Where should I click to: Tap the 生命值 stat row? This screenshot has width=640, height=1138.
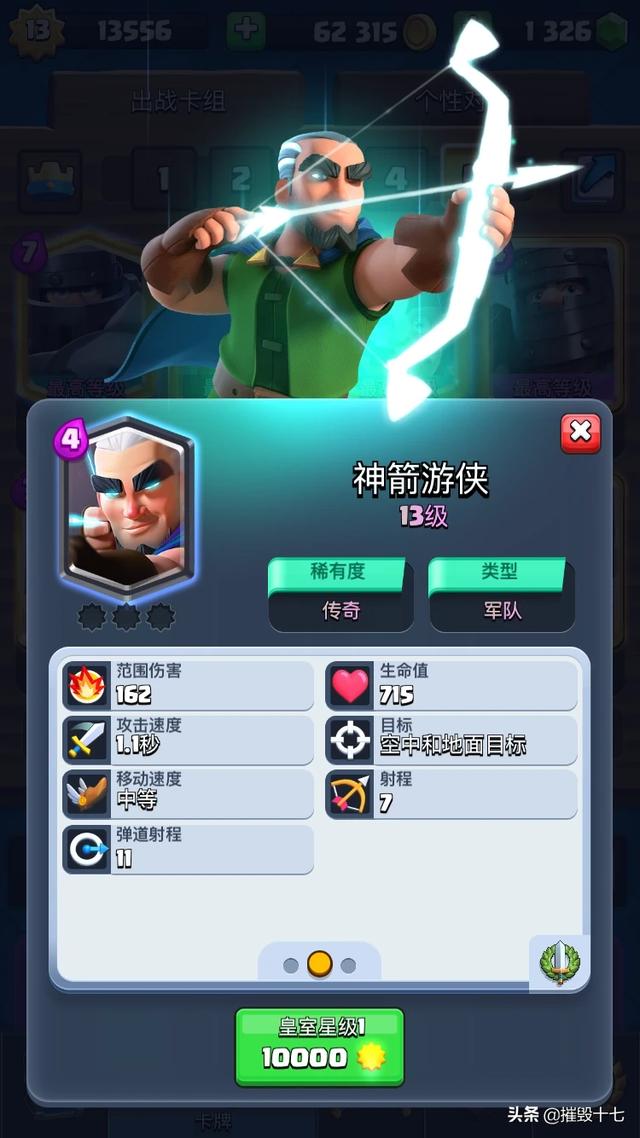pyautogui.click(x=452, y=684)
